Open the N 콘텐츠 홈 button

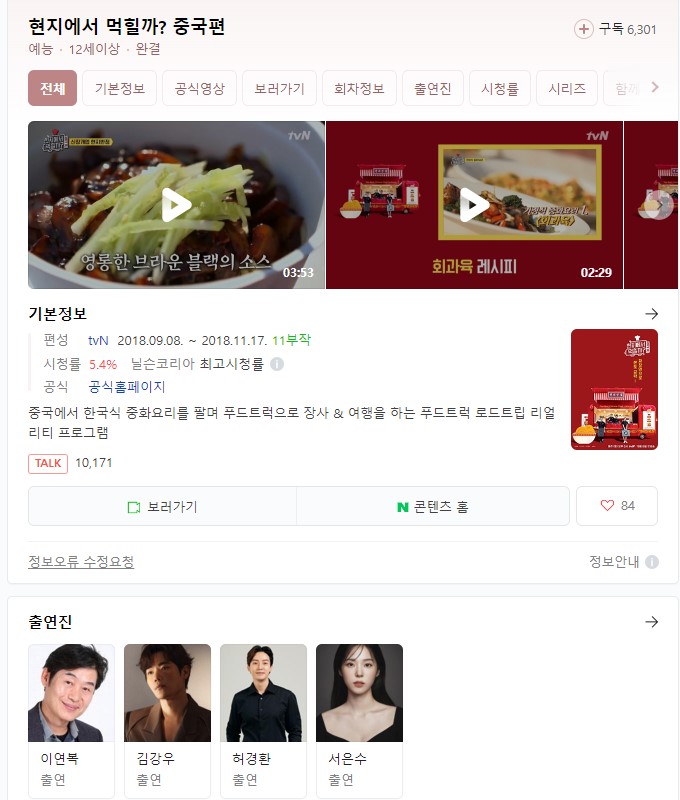point(432,506)
